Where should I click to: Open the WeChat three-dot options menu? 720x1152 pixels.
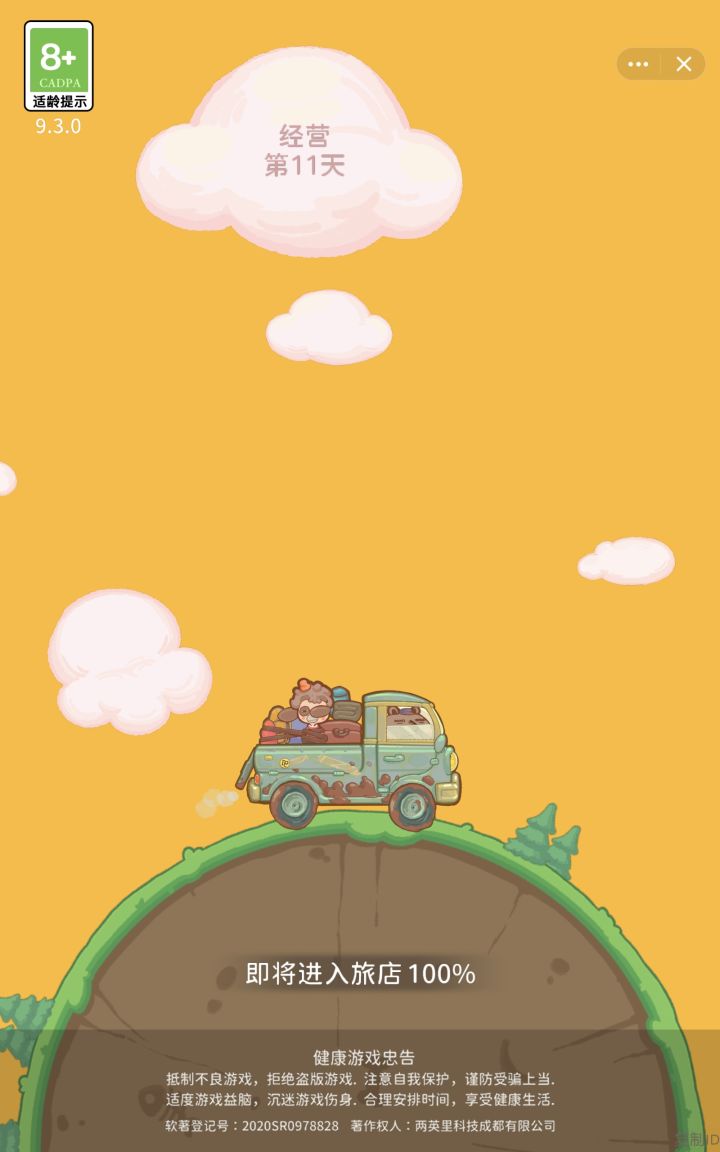click(x=638, y=64)
